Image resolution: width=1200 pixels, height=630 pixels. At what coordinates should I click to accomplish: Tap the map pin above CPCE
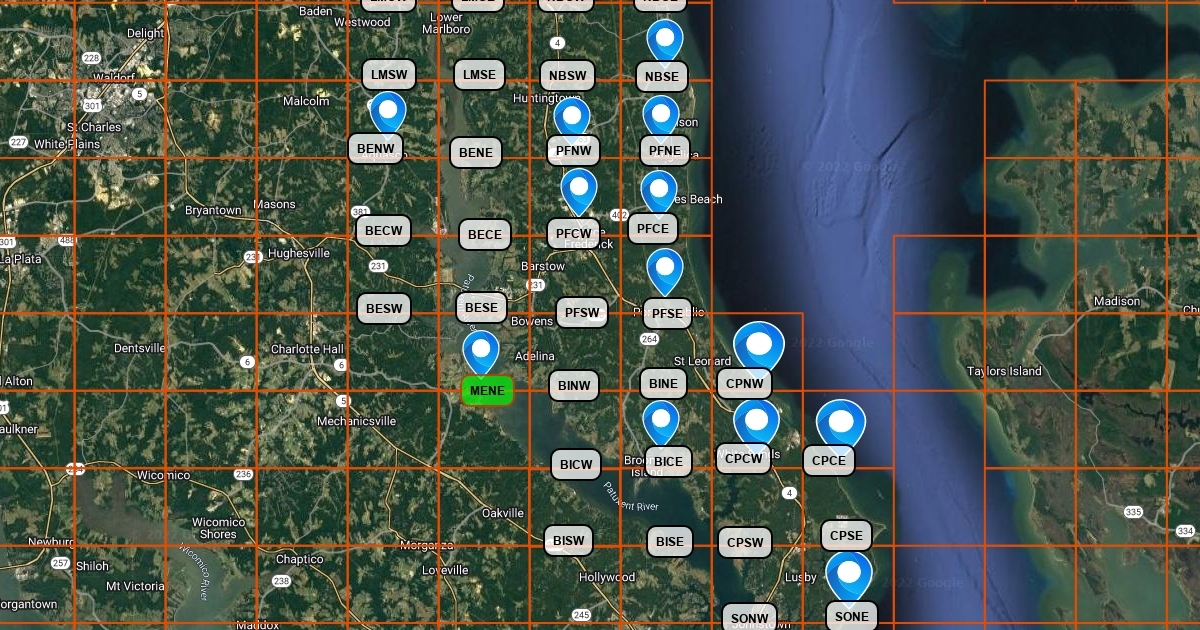pyautogui.click(x=841, y=424)
